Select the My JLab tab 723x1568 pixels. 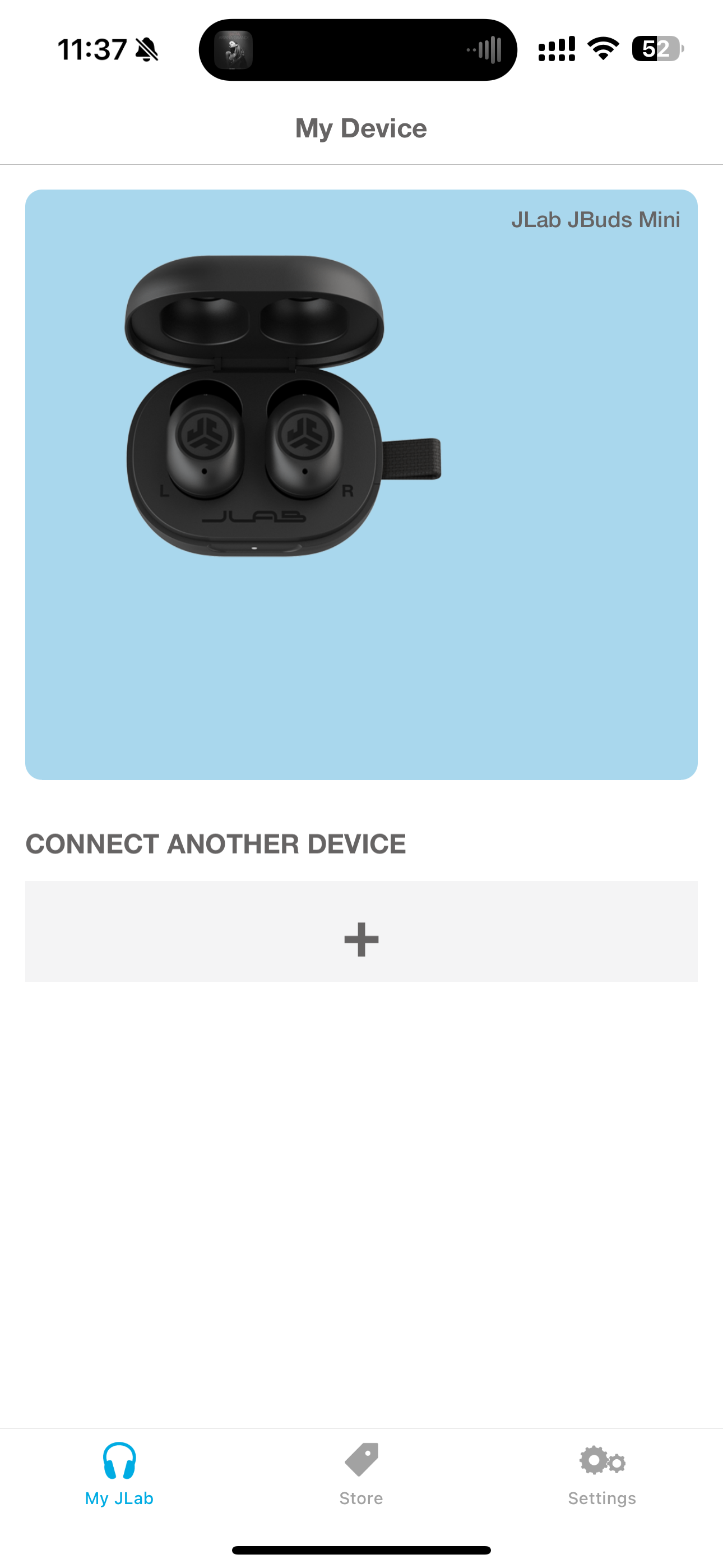[x=119, y=1474]
